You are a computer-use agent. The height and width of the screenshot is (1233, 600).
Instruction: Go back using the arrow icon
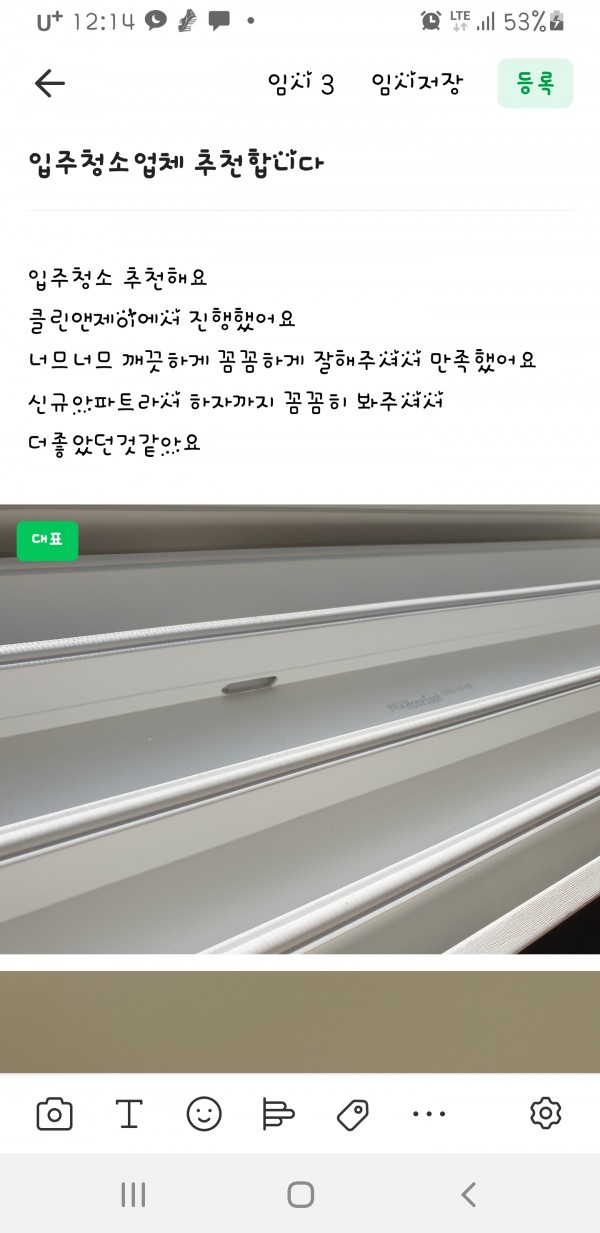point(49,84)
